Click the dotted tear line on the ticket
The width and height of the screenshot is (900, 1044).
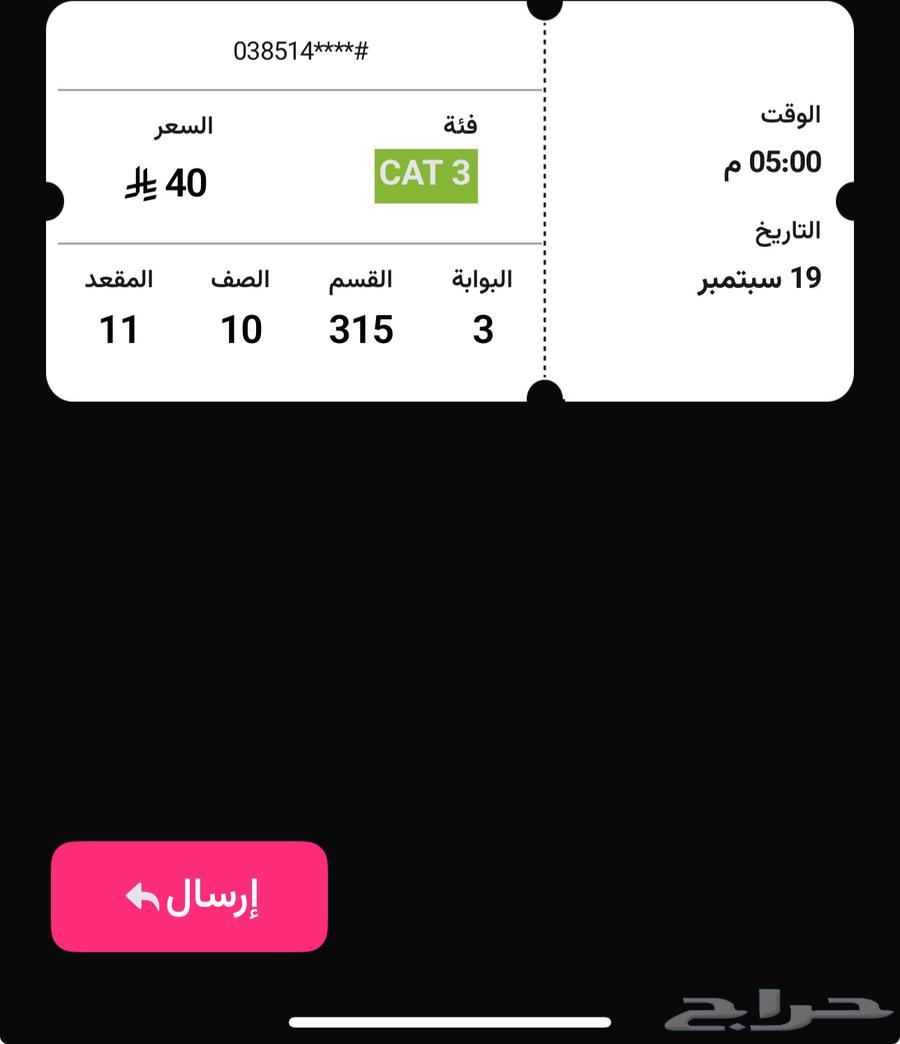[545, 200]
